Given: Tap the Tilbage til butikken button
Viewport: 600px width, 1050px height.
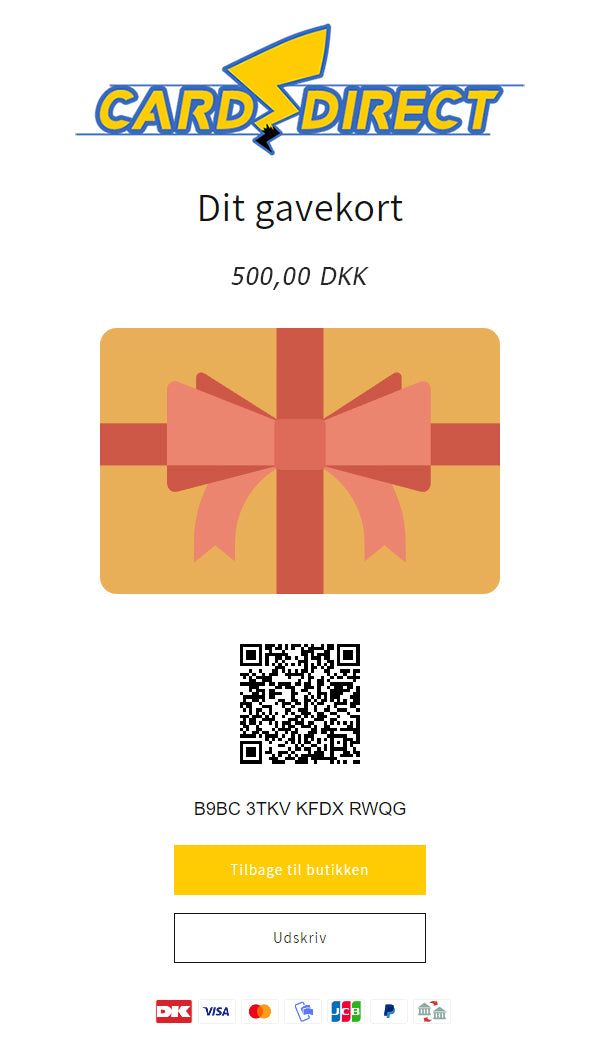Looking at the screenshot, I should 300,870.
